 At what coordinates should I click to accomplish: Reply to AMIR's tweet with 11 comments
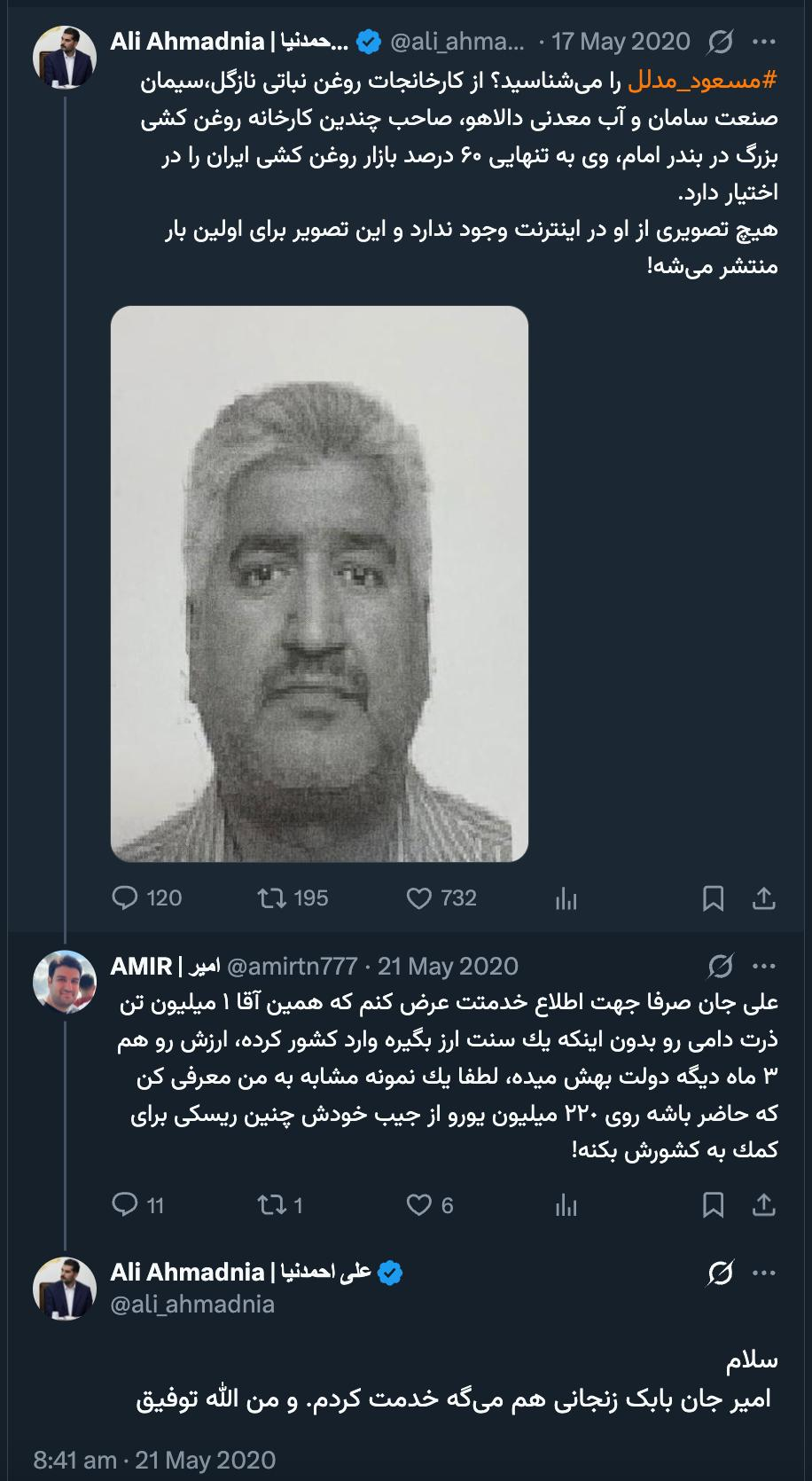[x=125, y=1205]
